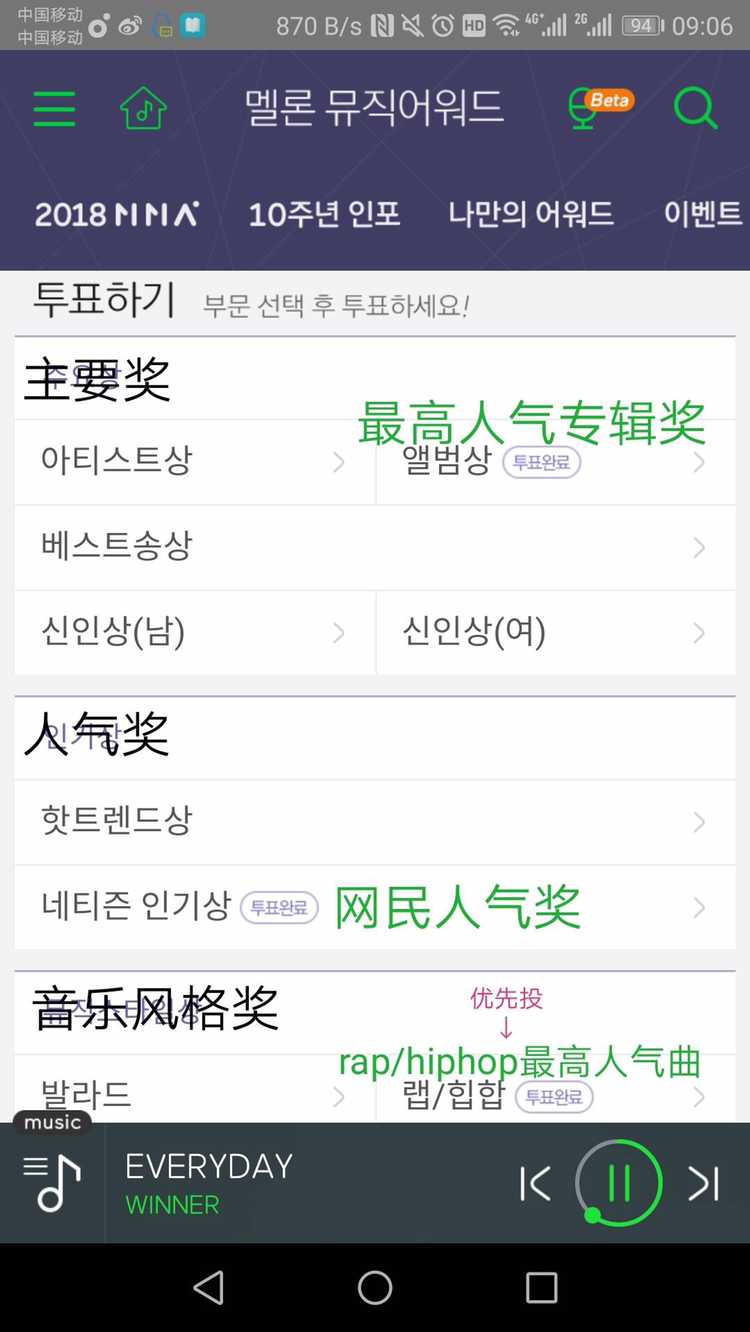Switch to the 이벤트 tab

(x=703, y=214)
